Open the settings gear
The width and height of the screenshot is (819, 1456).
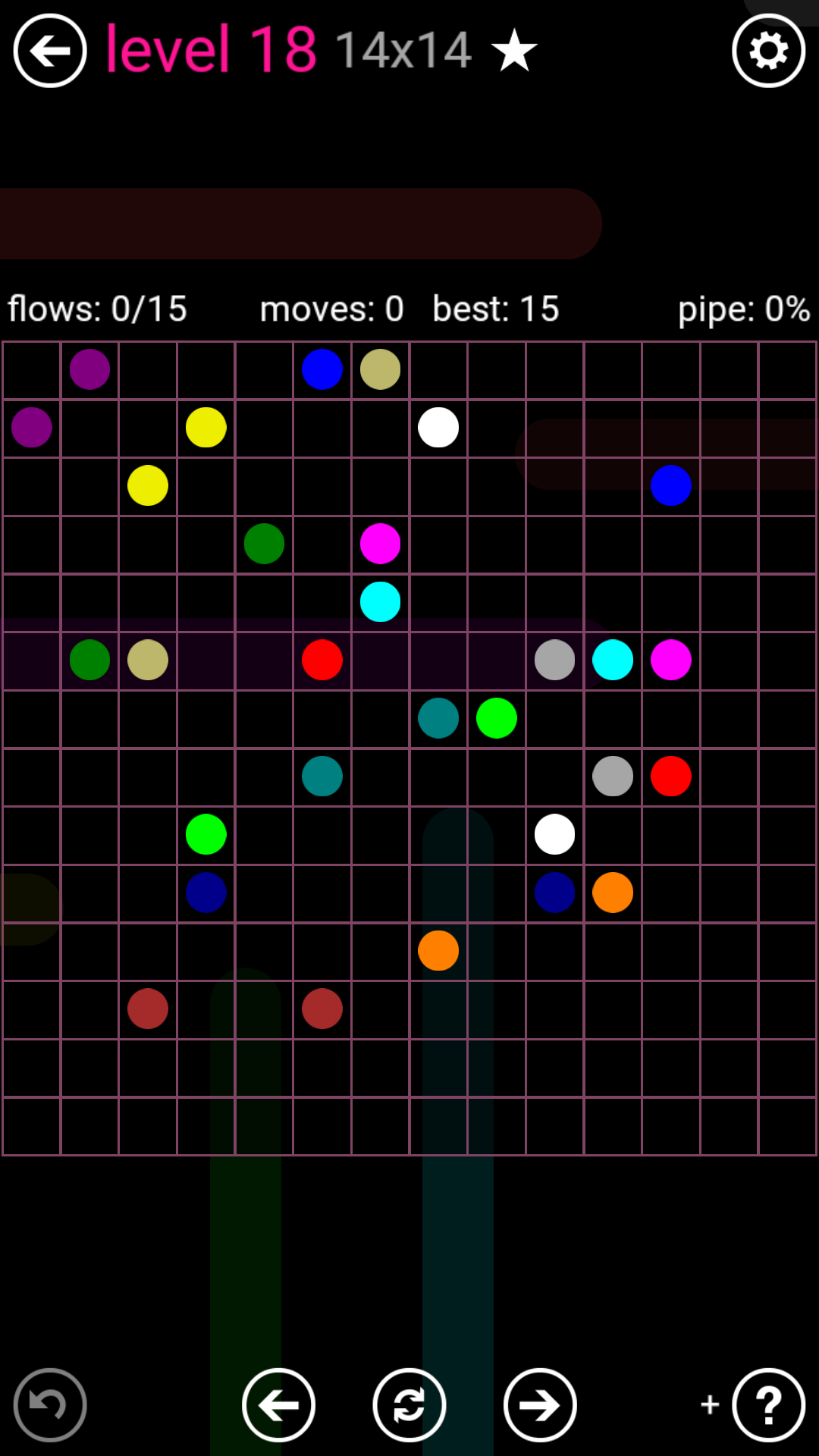[x=768, y=51]
